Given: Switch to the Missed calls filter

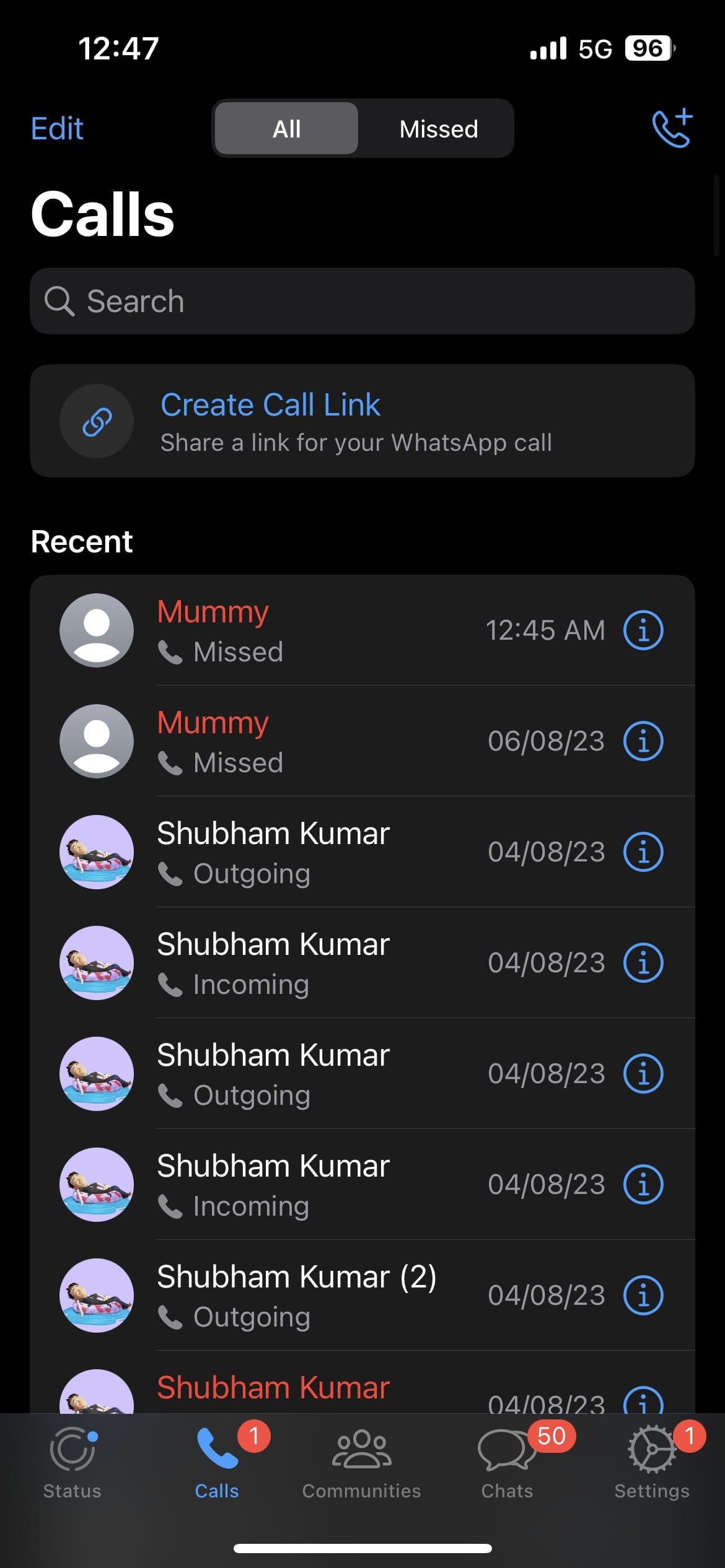Looking at the screenshot, I should pos(438,129).
